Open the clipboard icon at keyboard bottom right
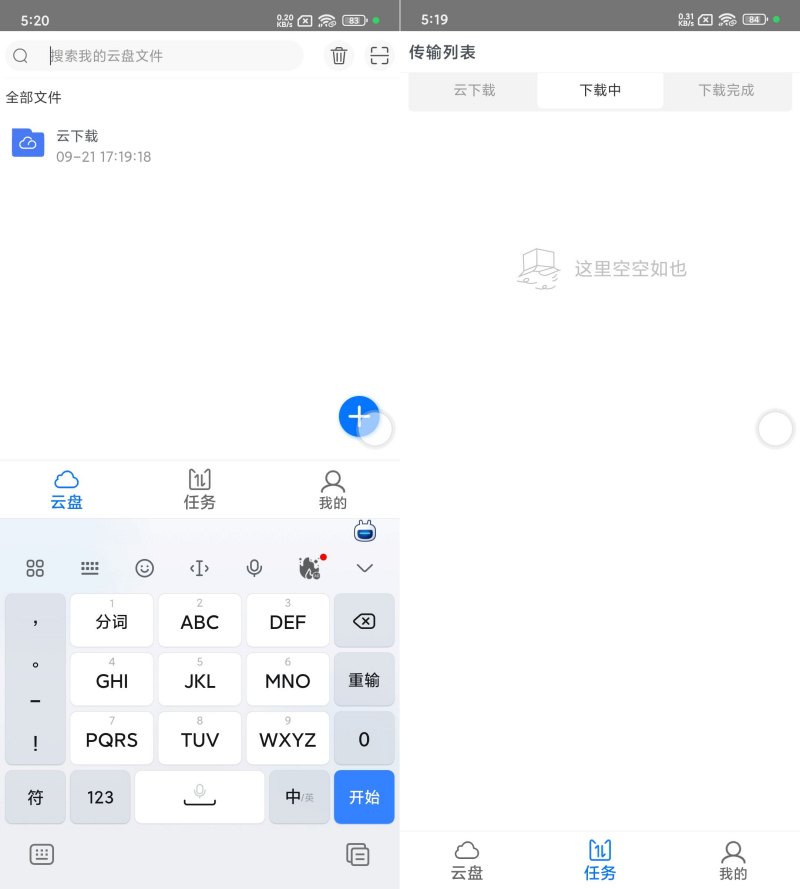Image resolution: width=800 pixels, height=889 pixels. [357, 855]
